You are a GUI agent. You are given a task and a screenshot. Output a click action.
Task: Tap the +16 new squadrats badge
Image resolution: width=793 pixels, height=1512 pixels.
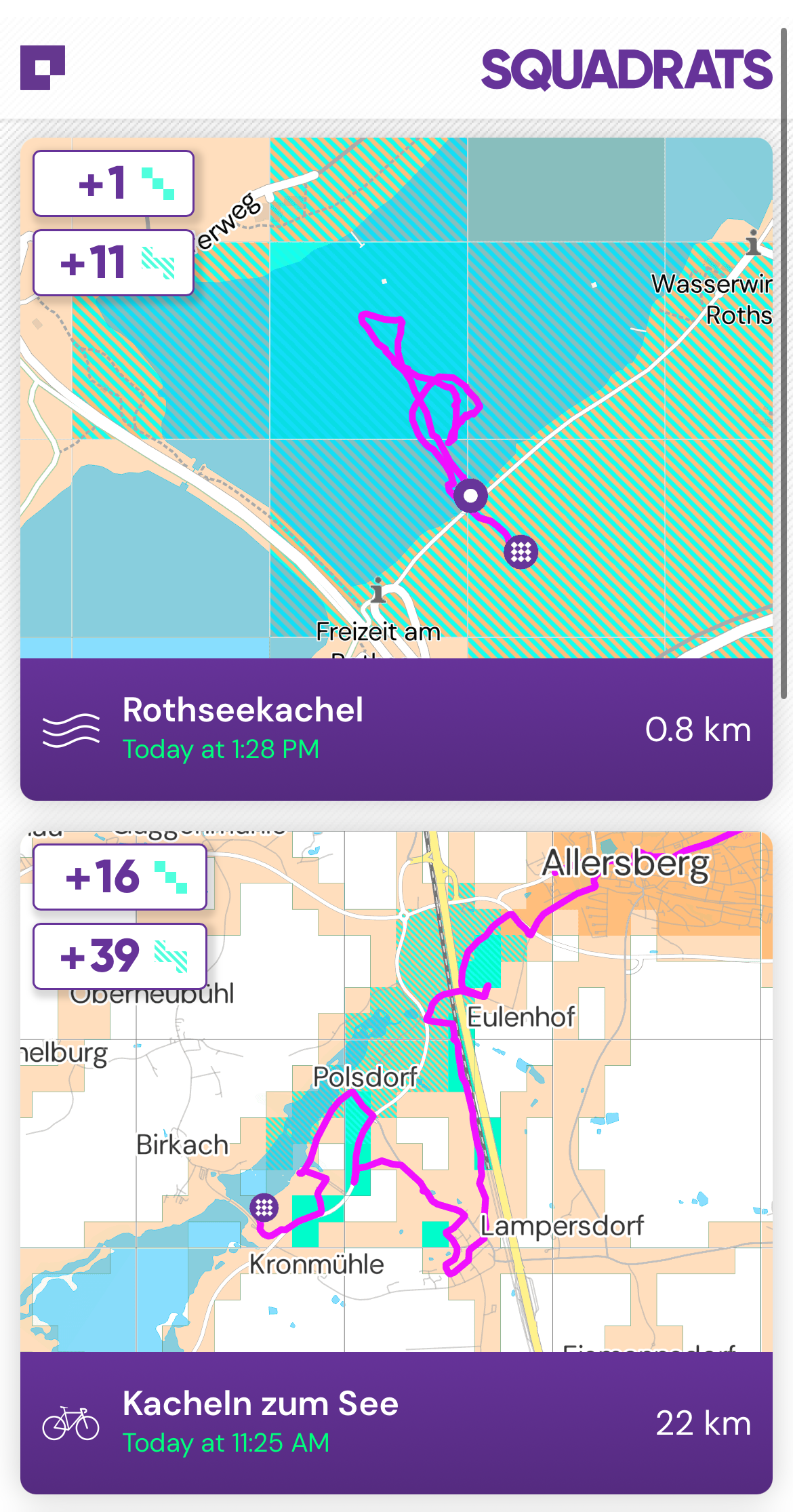pos(120,877)
